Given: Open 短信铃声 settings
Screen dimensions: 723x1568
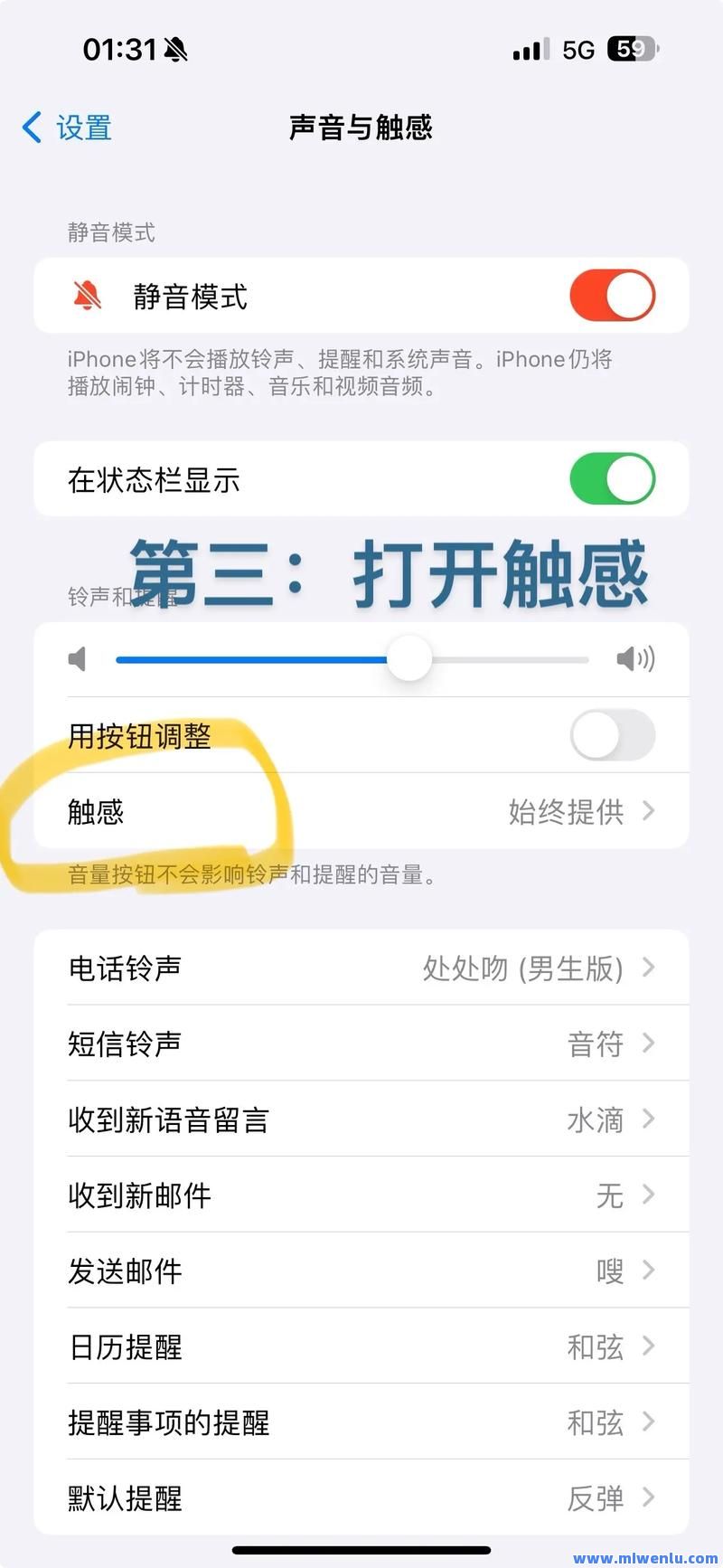Looking at the screenshot, I should [x=361, y=1044].
